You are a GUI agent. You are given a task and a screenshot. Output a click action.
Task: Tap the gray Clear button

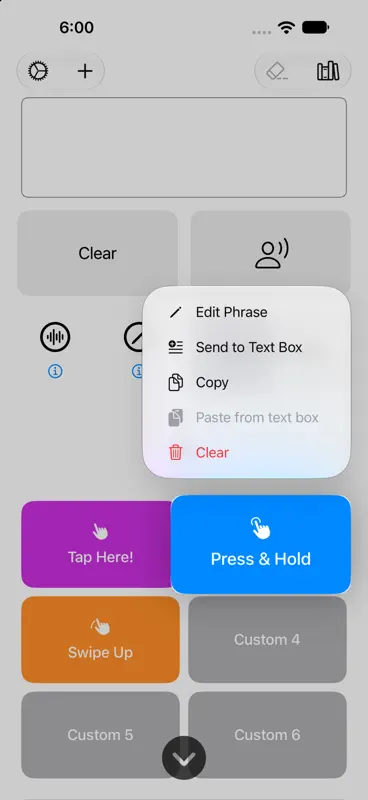tap(97, 253)
